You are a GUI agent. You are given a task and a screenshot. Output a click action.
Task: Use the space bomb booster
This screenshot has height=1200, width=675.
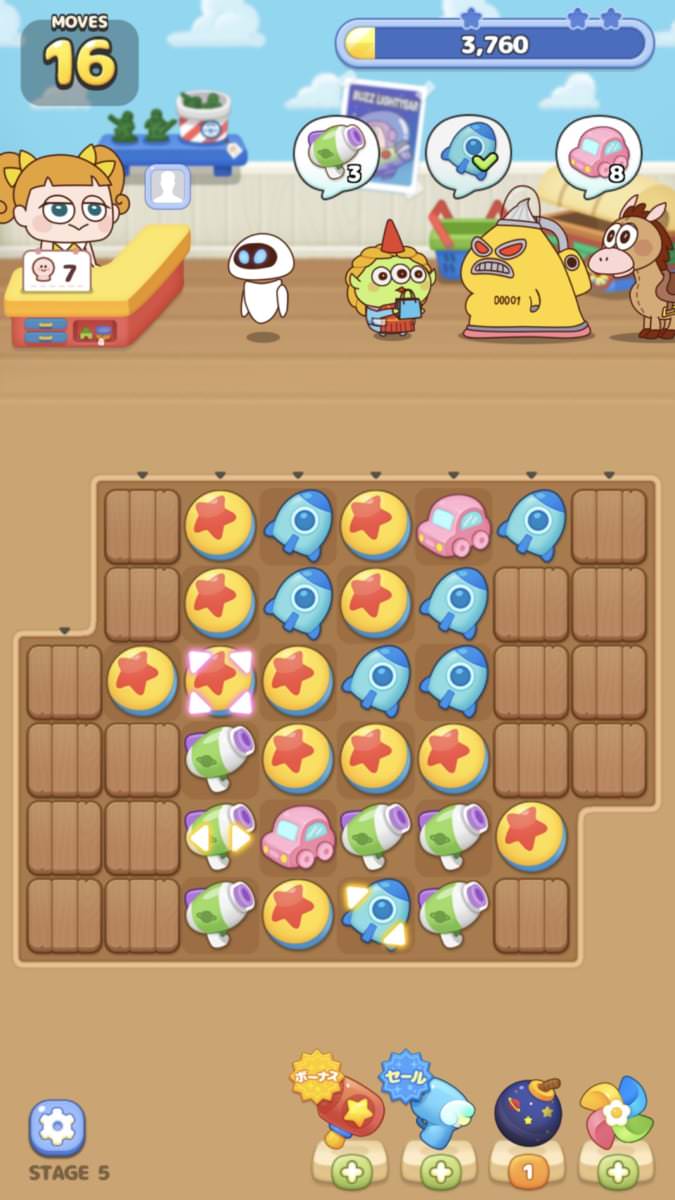[x=527, y=1112]
